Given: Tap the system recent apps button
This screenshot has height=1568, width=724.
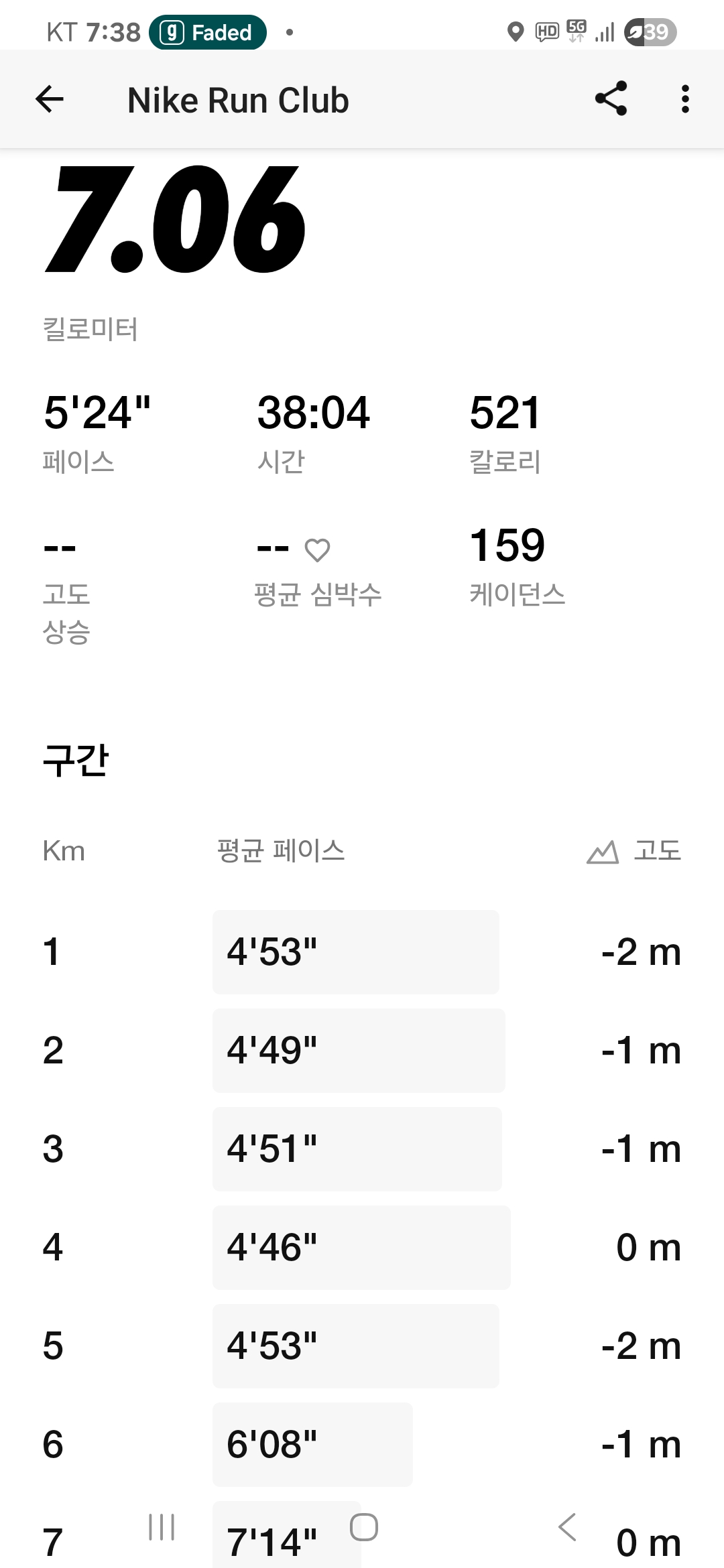Looking at the screenshot, I should pos(162,1527).
